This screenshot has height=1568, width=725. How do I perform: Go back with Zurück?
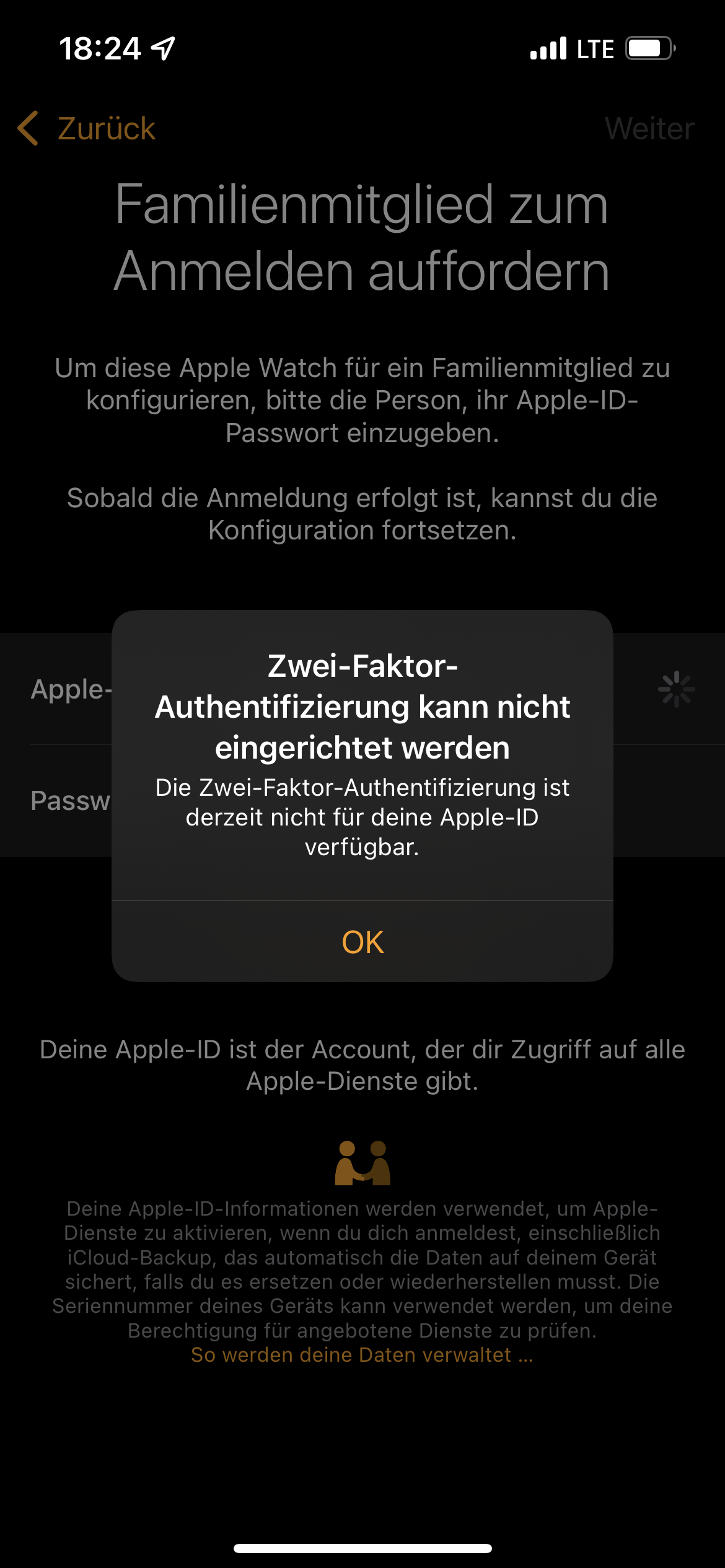tap(87, 129)
